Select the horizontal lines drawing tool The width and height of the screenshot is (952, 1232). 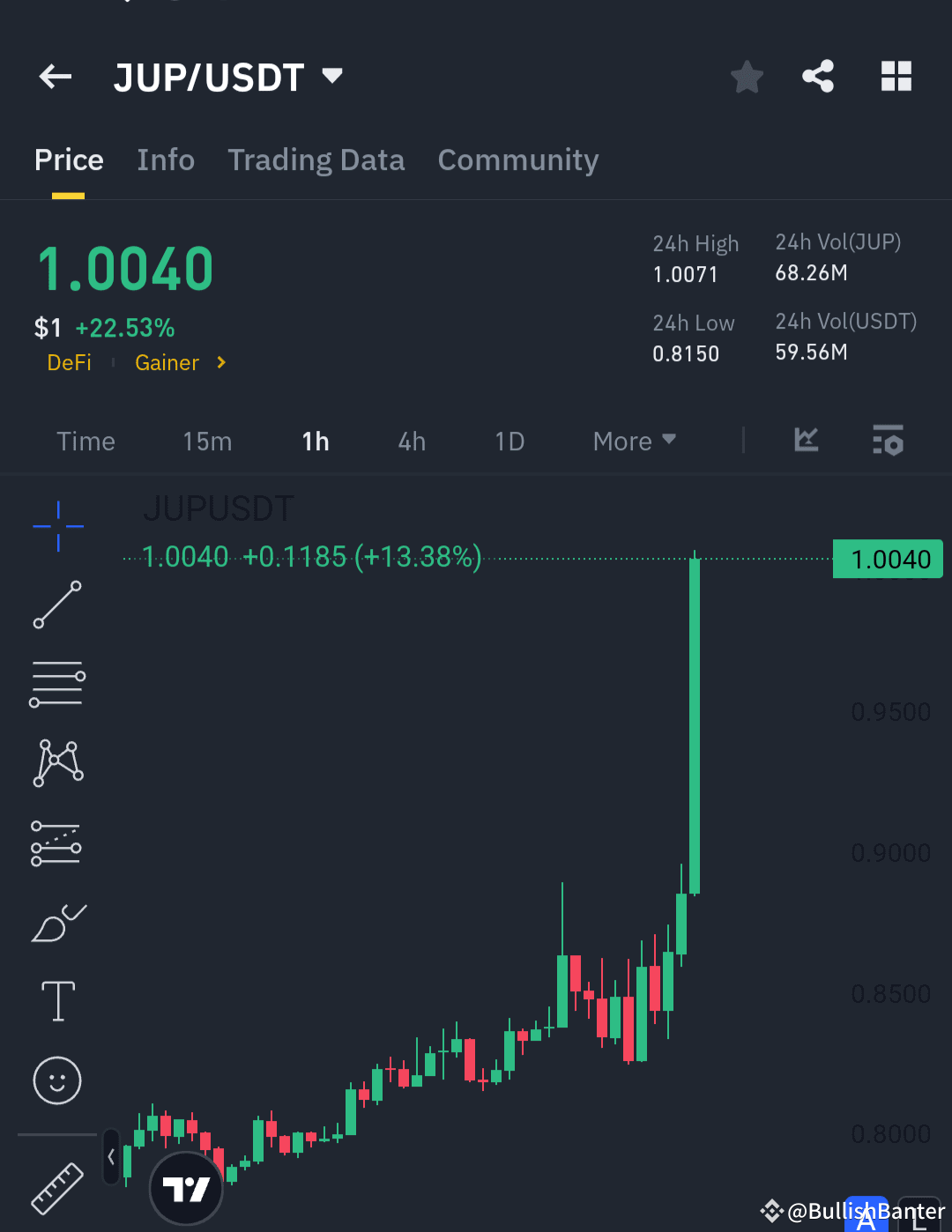(x=56, y=683)
